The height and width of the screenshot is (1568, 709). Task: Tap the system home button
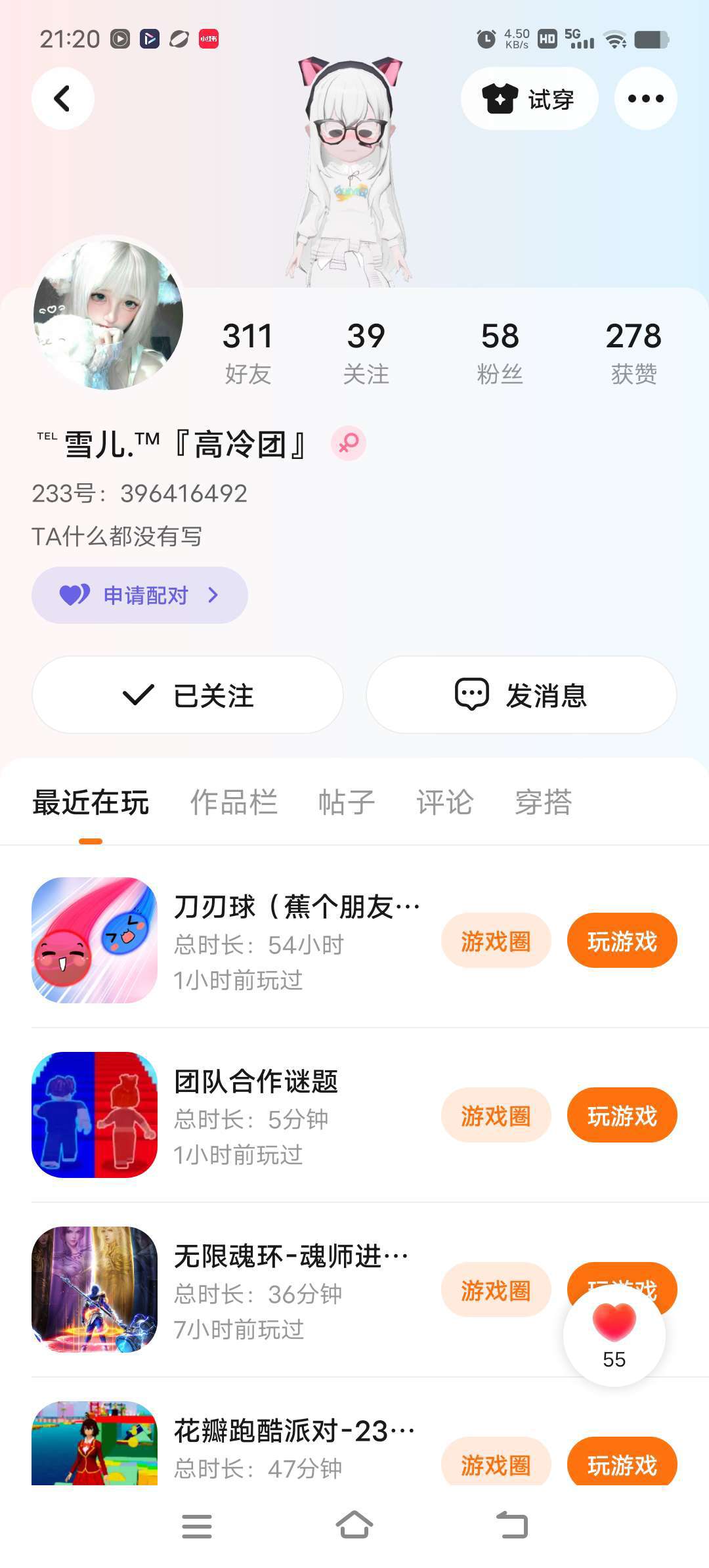pyautogui.click(x=354, y=1526)
